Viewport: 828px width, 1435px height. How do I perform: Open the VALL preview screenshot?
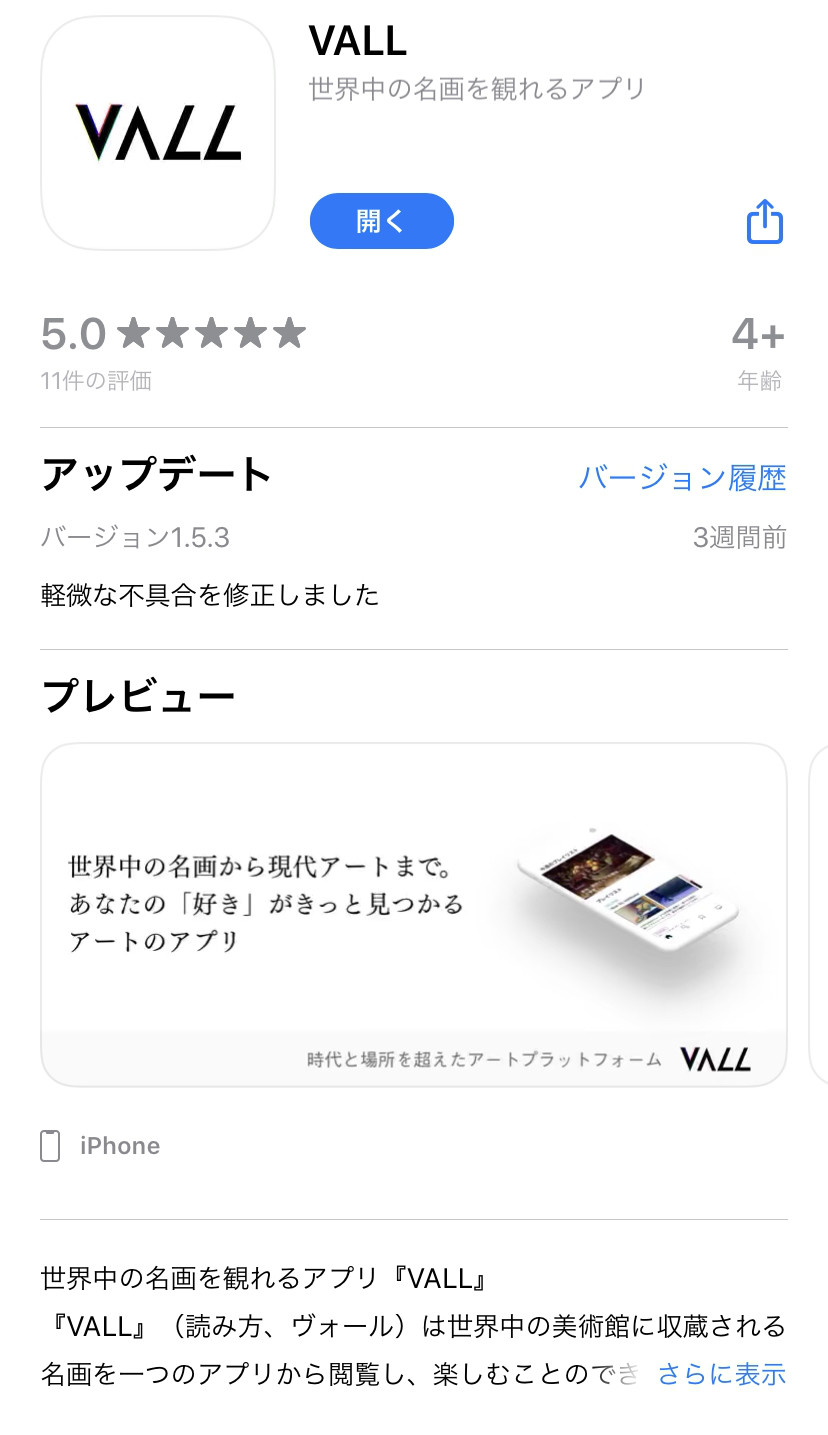pos(413,914)
